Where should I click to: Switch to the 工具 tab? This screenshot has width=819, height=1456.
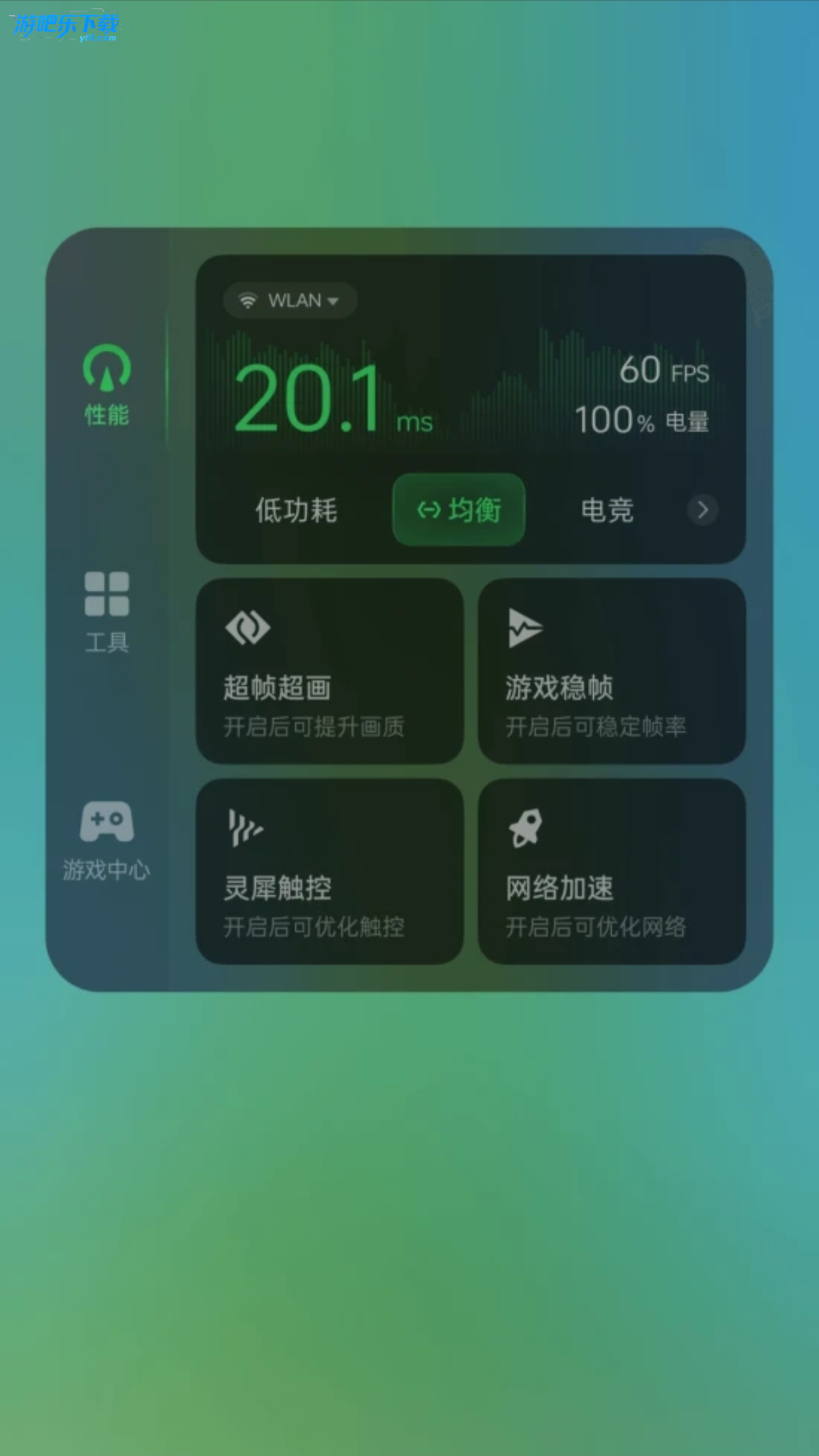[x=107, y=612]
